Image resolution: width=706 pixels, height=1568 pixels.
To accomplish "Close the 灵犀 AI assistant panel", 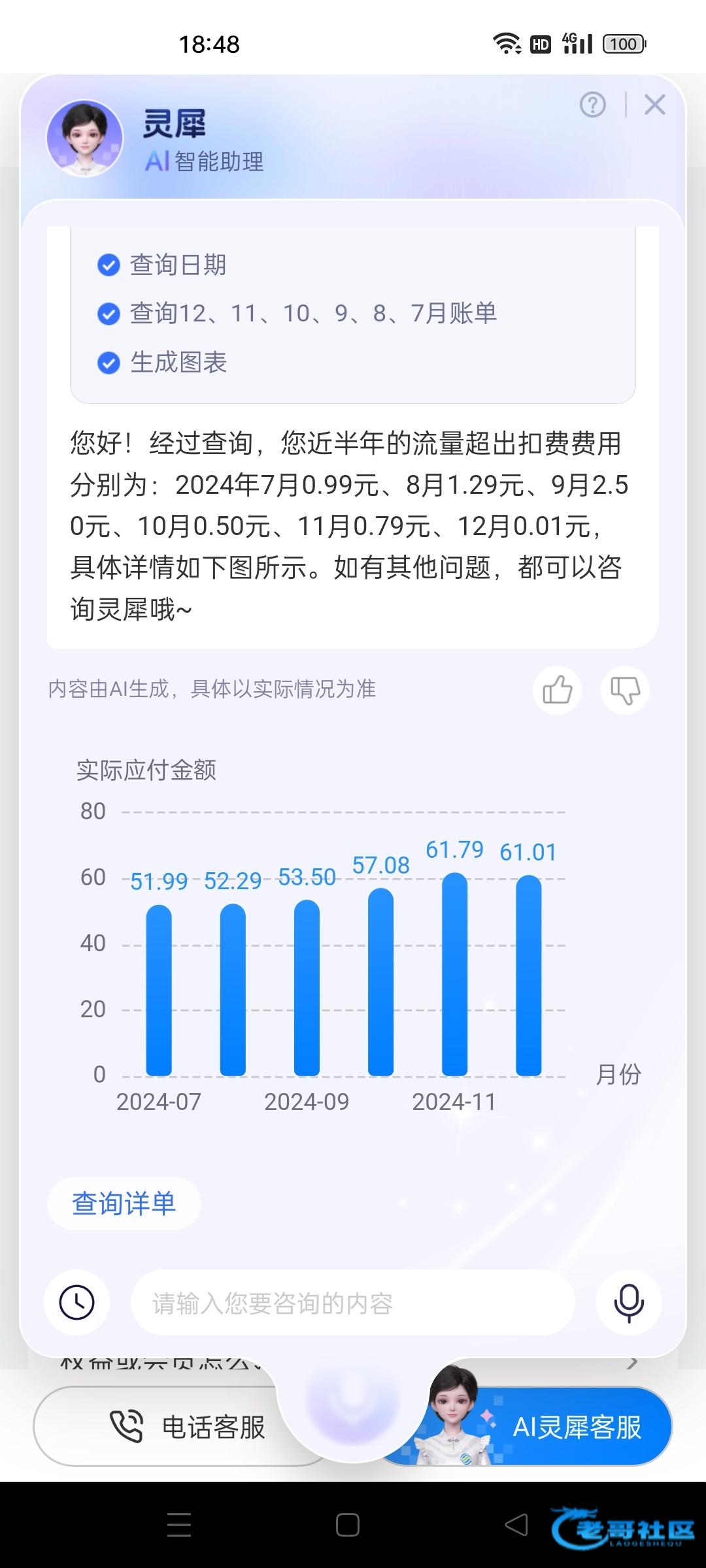I will [654, 105].
